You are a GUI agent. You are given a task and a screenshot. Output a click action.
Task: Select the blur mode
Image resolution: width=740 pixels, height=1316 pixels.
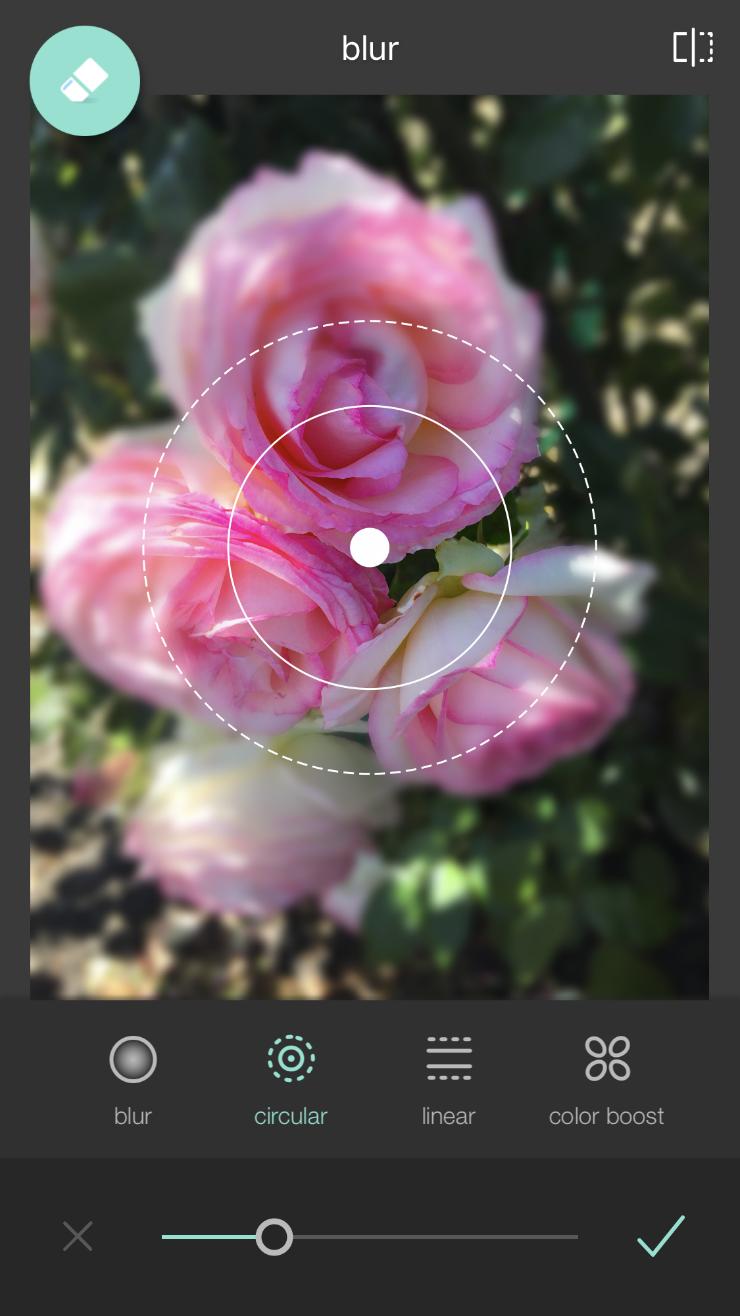click(x=133, y=1078)
